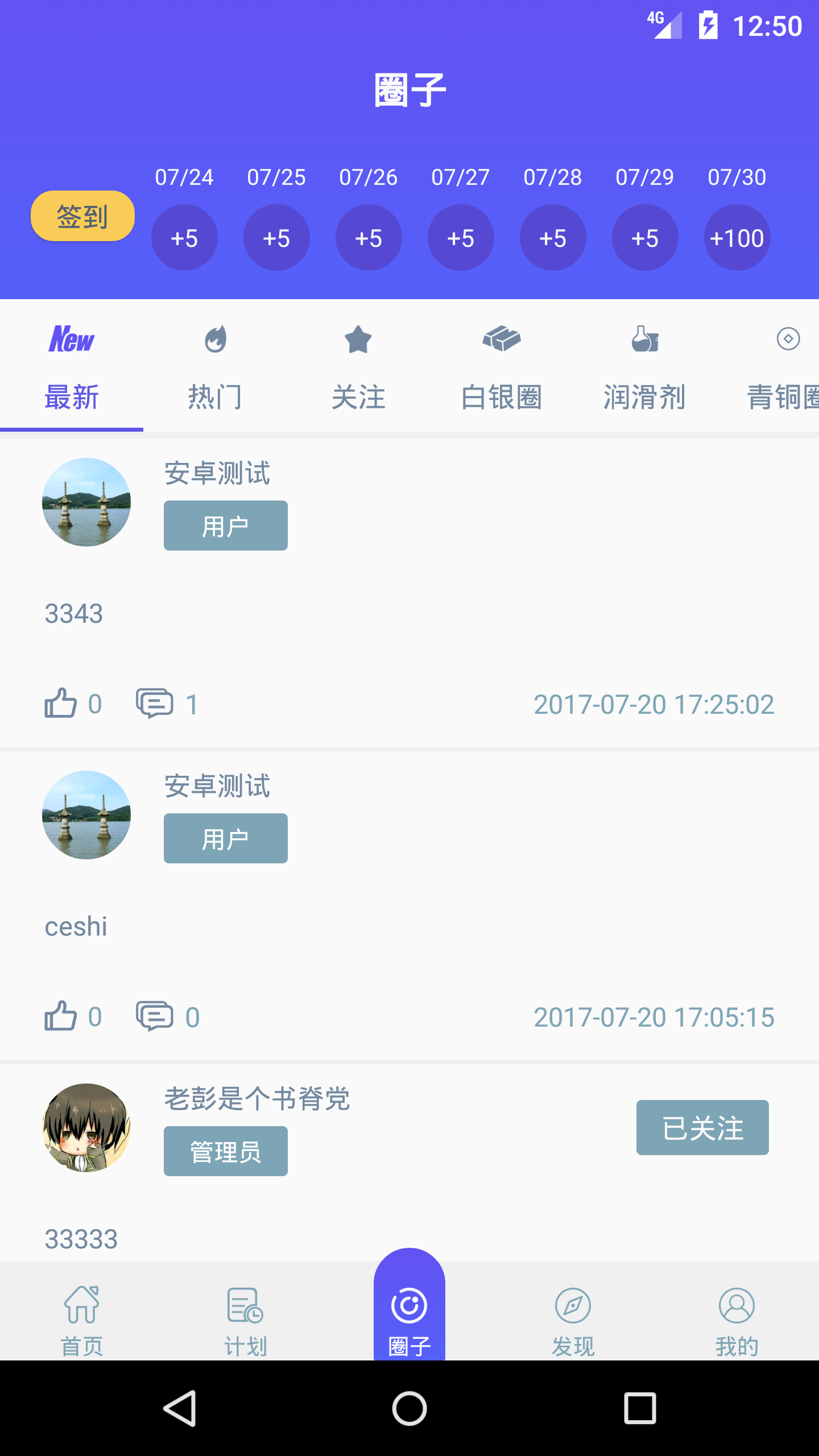Like the ceshi post
Image resolution: width=819 pixels, height=1456 pixels.
61,1016
